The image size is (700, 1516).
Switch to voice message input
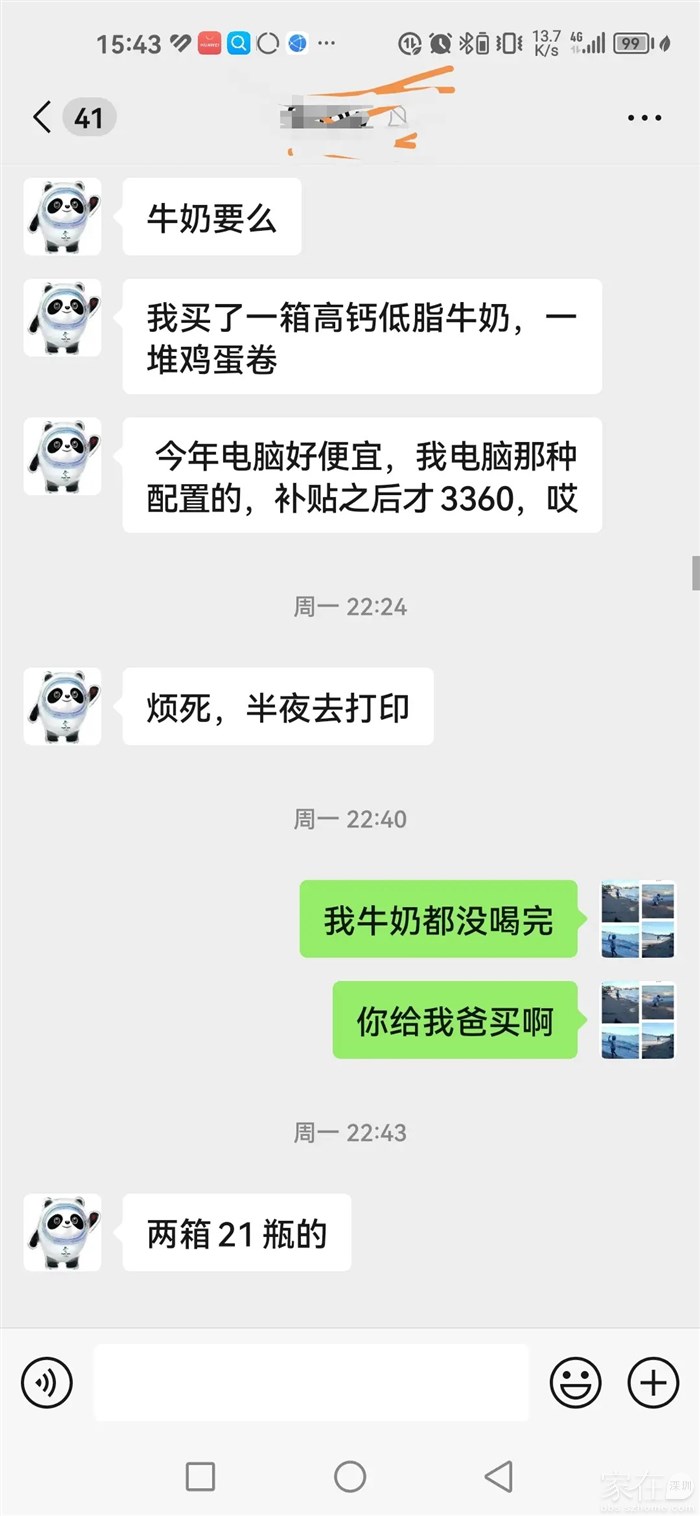[x=47, y=1383]
